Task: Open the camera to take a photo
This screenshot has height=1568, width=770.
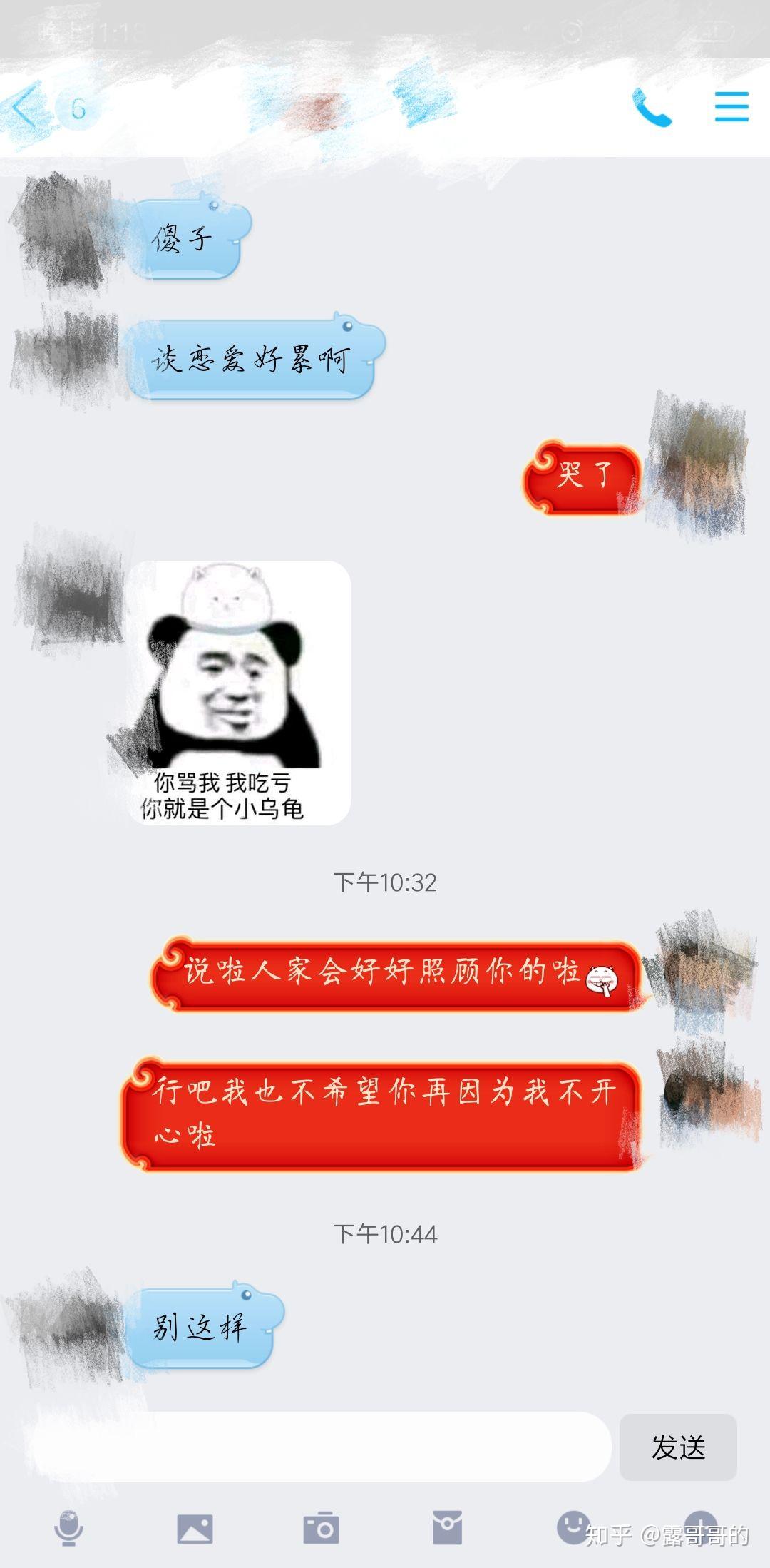Action: click(321, 1529)
